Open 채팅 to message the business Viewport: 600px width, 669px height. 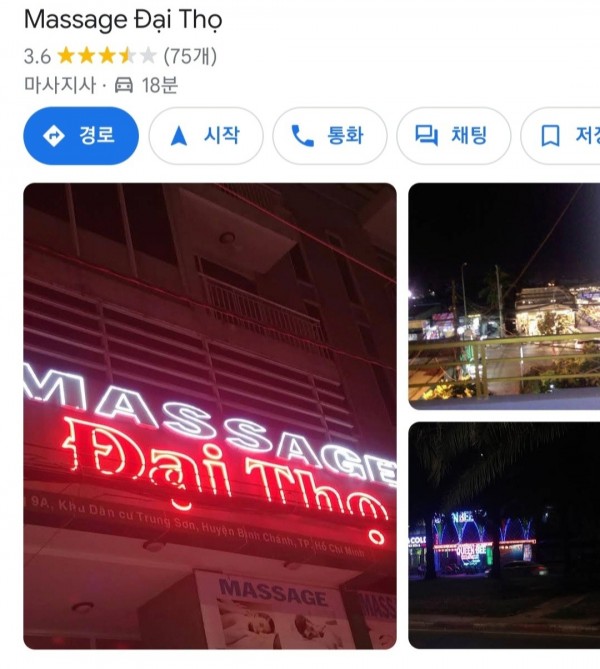tap(453, 136)
